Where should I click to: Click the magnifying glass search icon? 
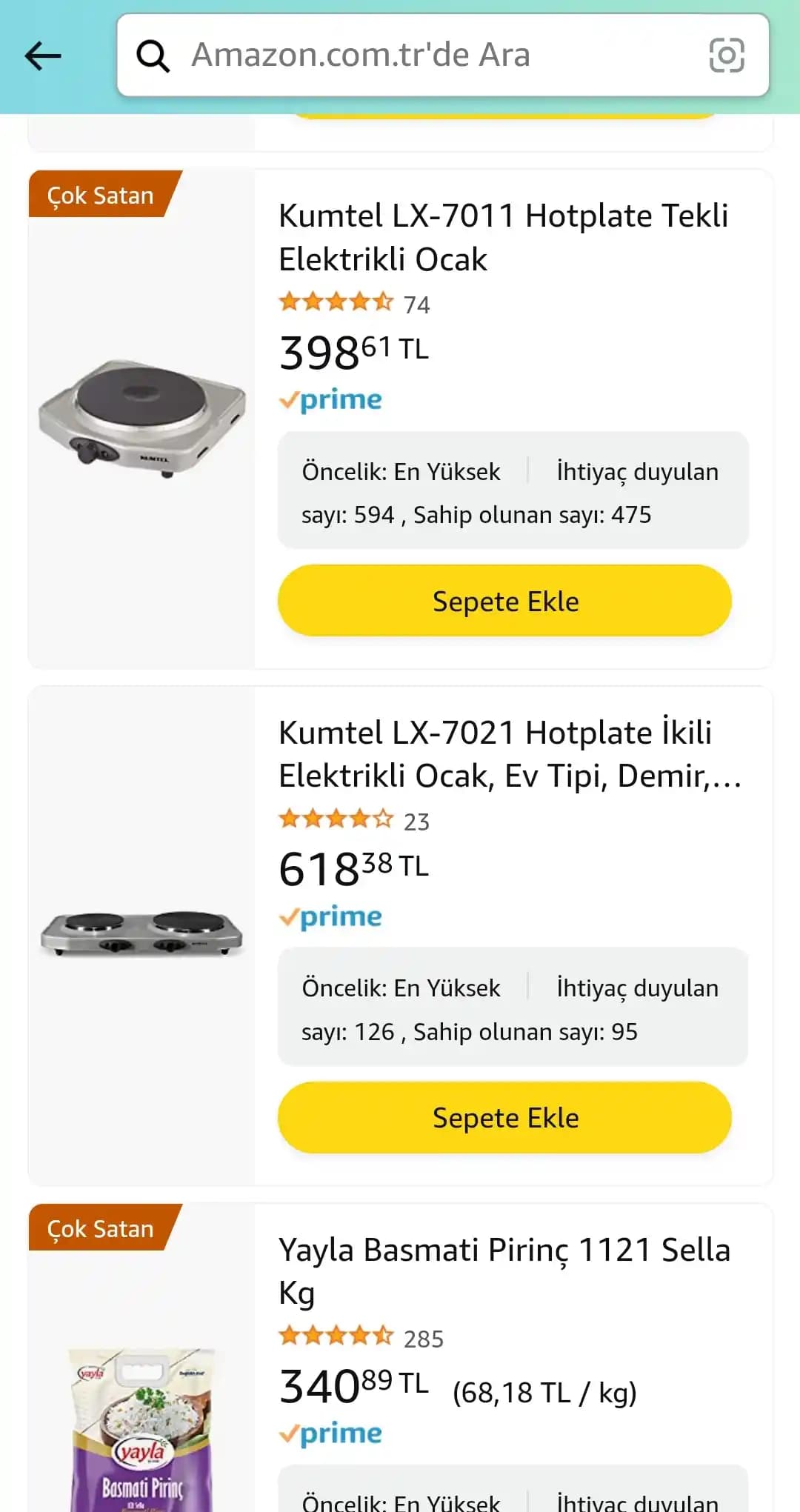pos(153,55)
